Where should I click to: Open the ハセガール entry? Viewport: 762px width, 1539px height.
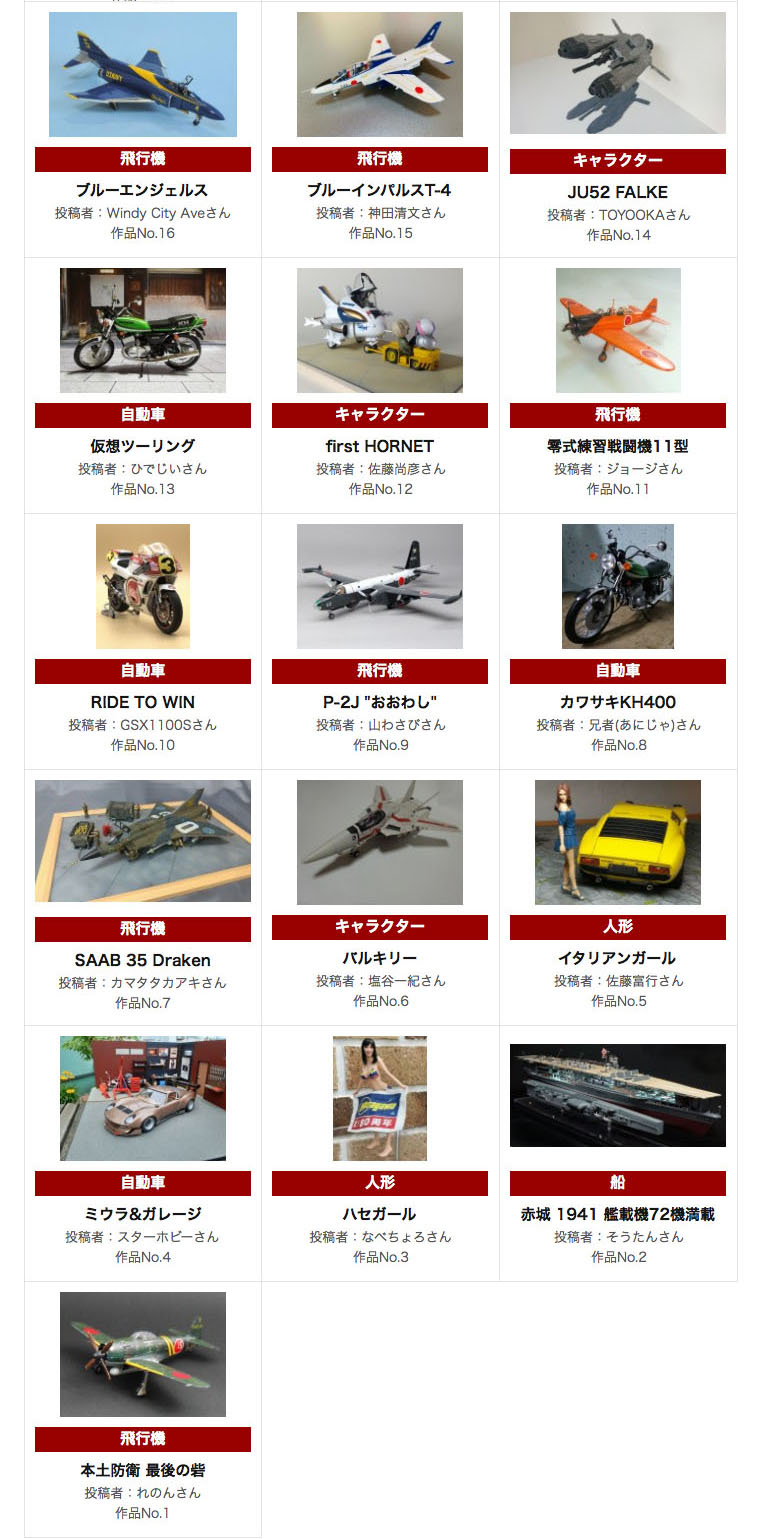click(379, 1214)
